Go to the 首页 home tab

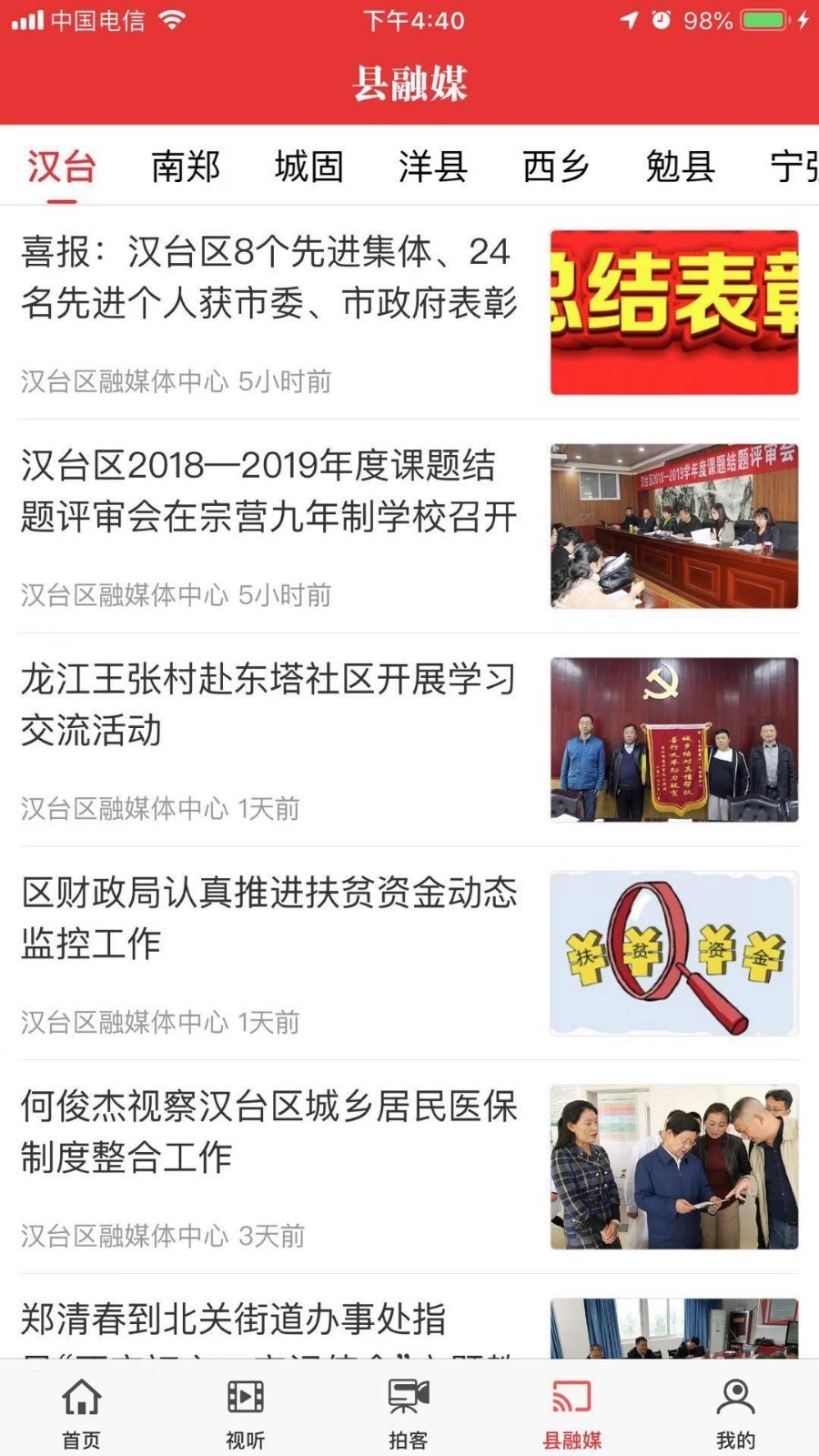81,1412
